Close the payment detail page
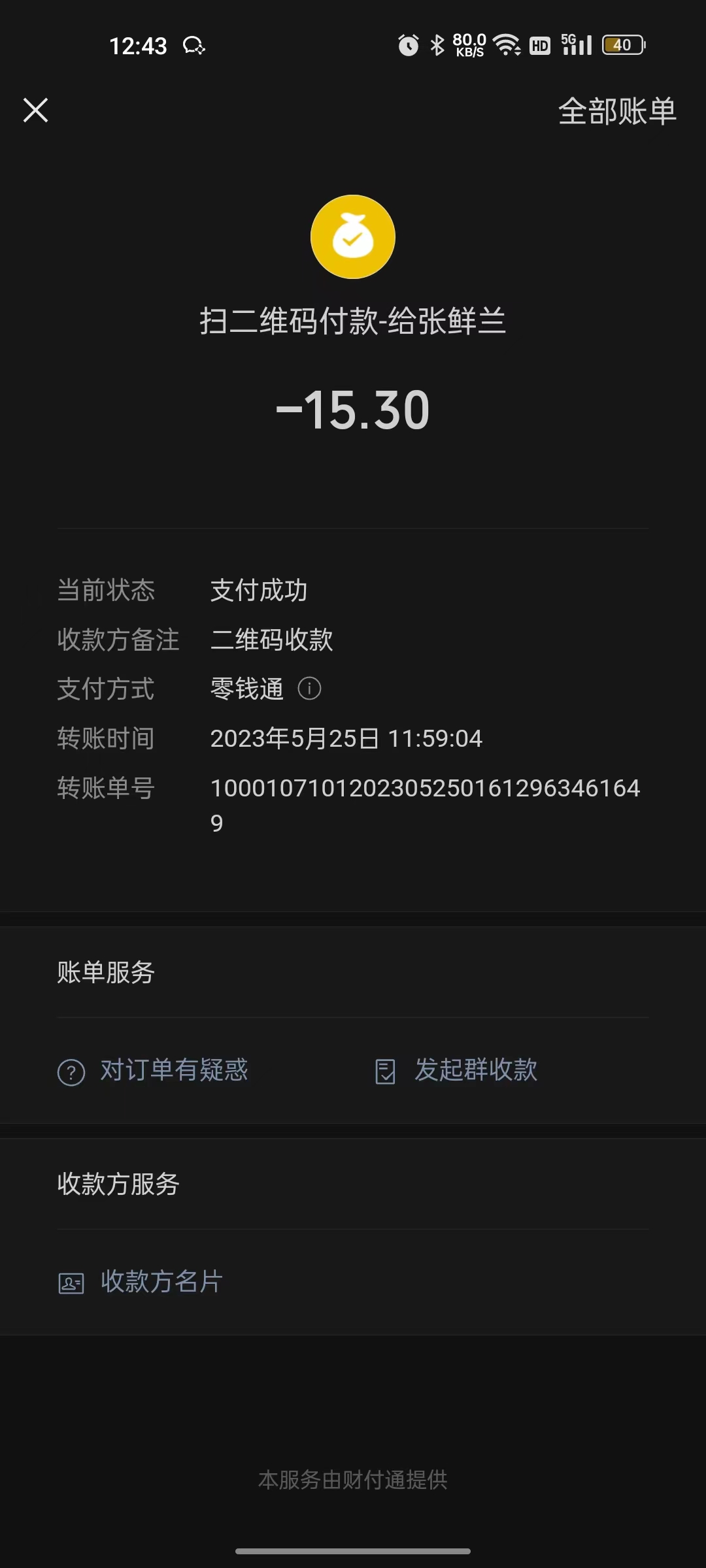 [36, 110]
